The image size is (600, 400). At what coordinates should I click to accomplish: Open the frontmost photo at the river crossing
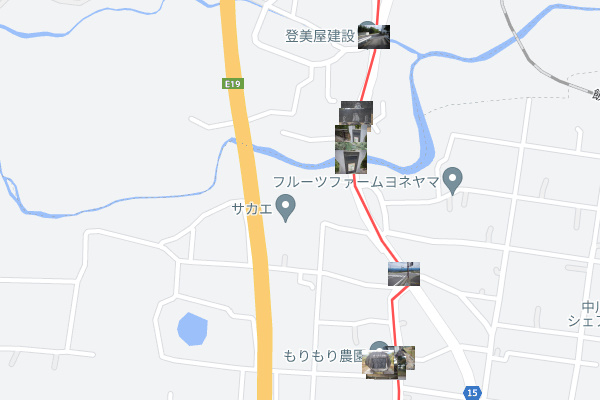350,154
